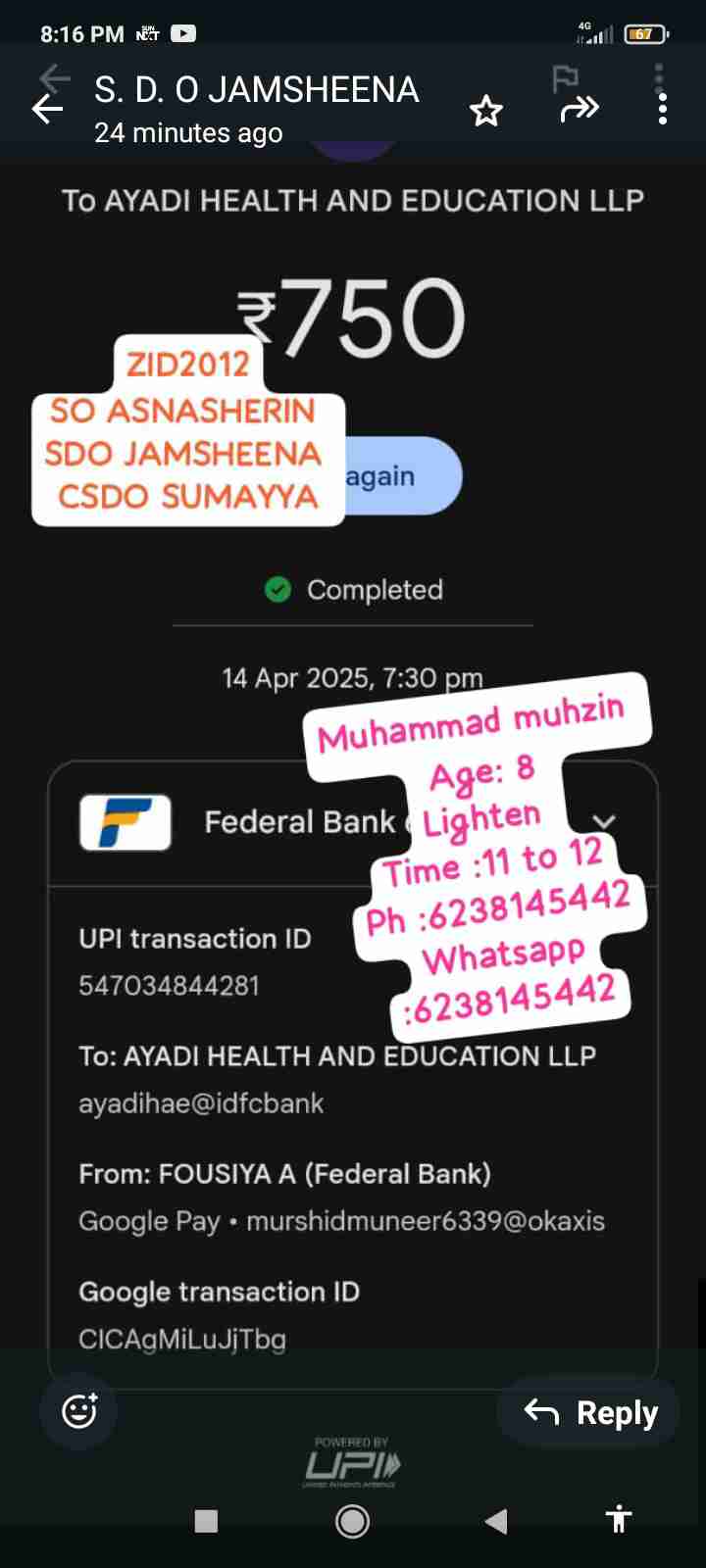Go to the system home screen
The height and width of the screenshot is (1568, 706).
(352, 1521)
